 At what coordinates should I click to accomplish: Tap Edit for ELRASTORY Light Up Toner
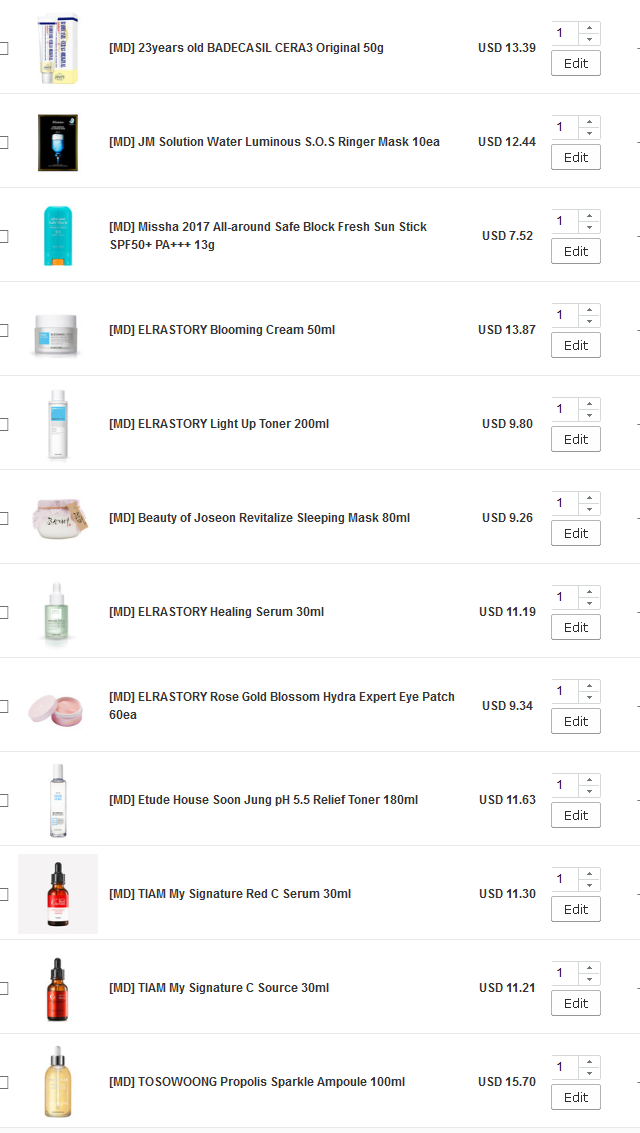coord(576,439)
